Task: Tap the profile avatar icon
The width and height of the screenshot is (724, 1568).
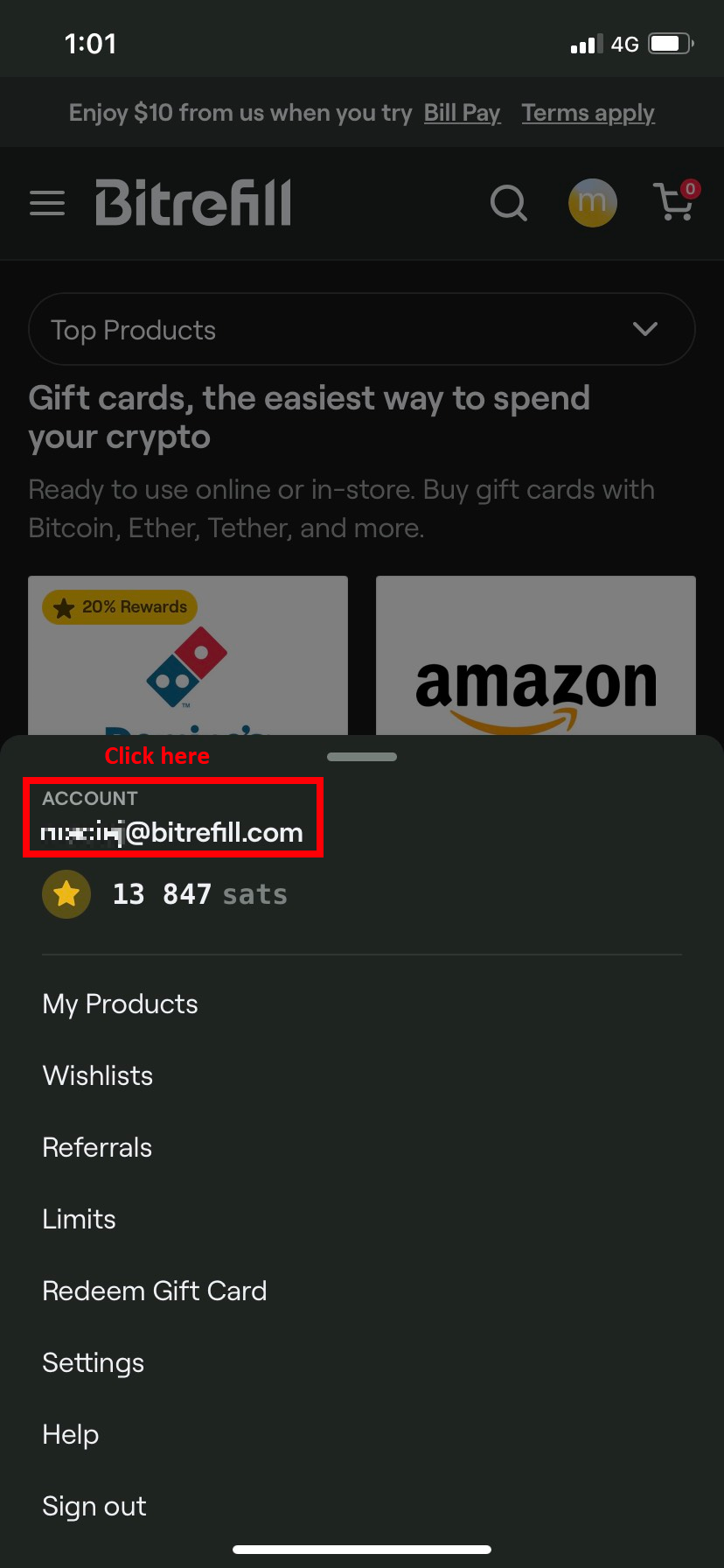Action: click(x=592, y=202)
